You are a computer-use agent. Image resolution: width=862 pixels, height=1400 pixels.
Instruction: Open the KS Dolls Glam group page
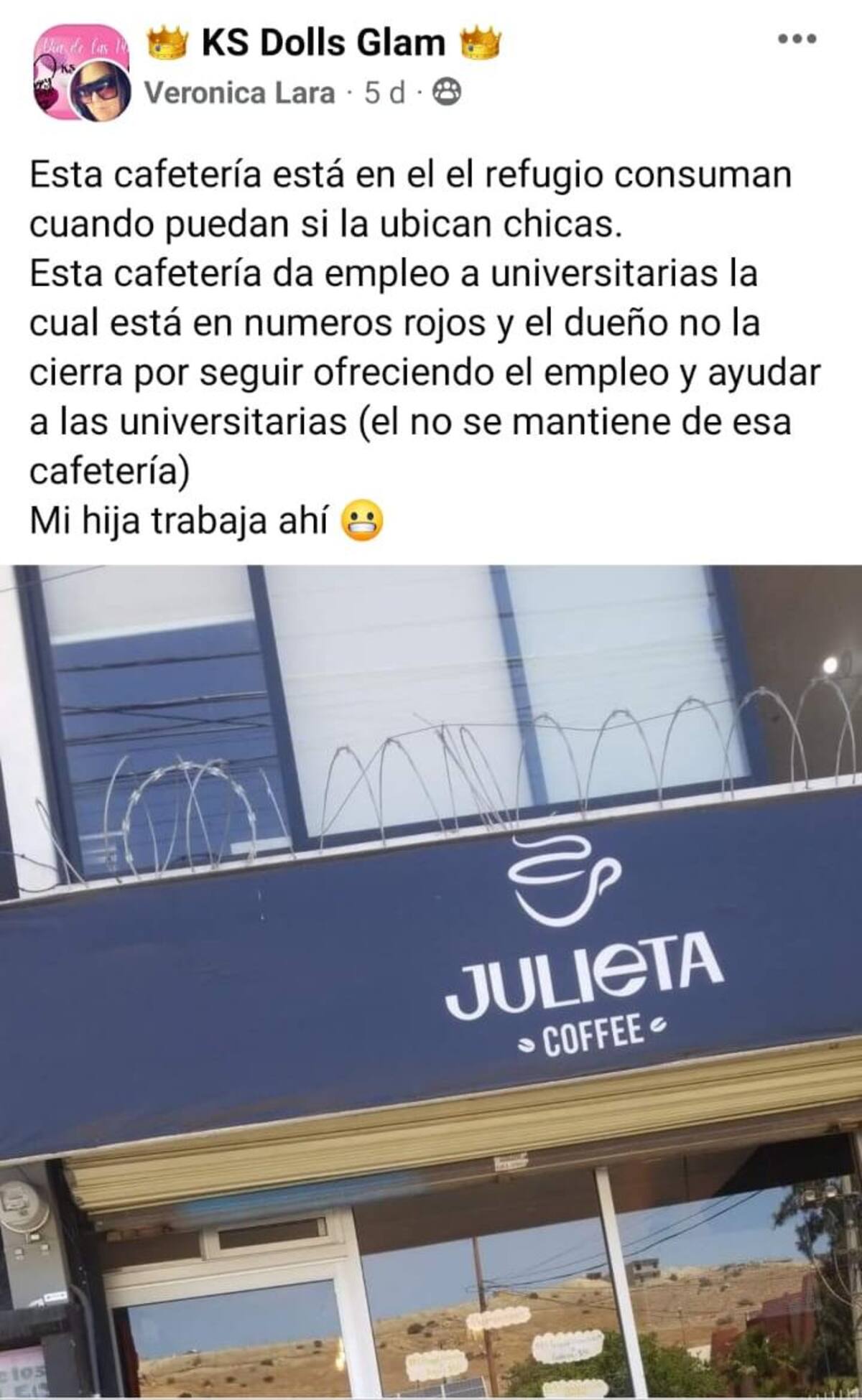[323, 43]
